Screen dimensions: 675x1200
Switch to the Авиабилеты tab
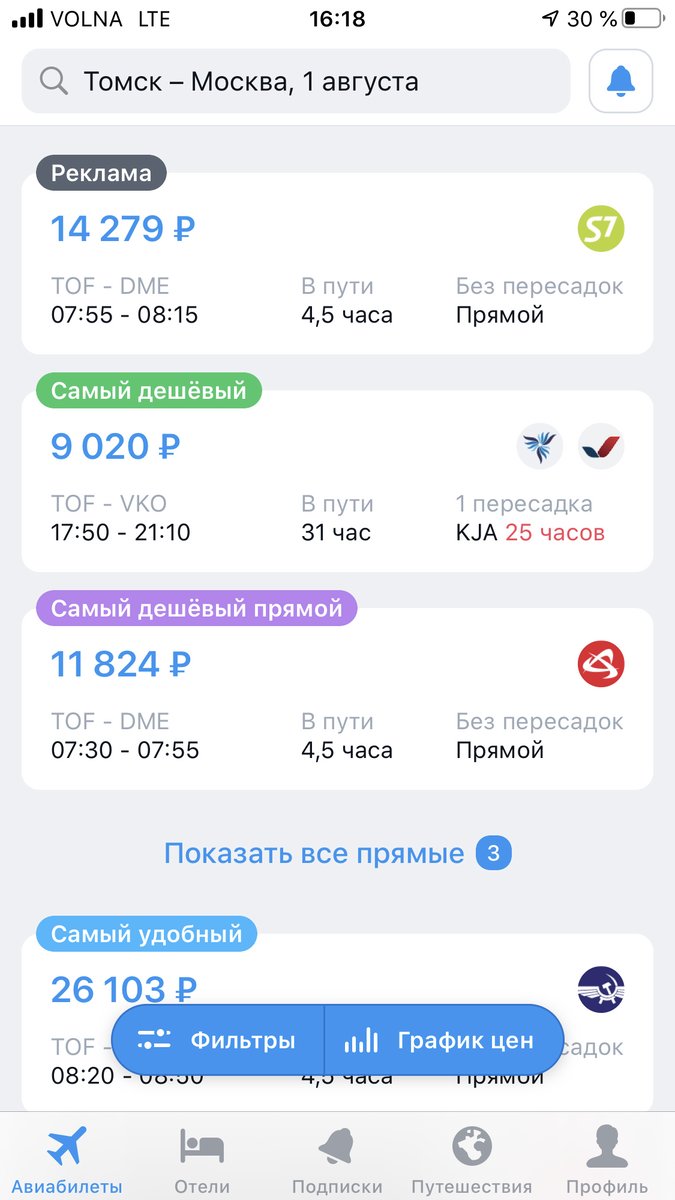pos(67,1160)
